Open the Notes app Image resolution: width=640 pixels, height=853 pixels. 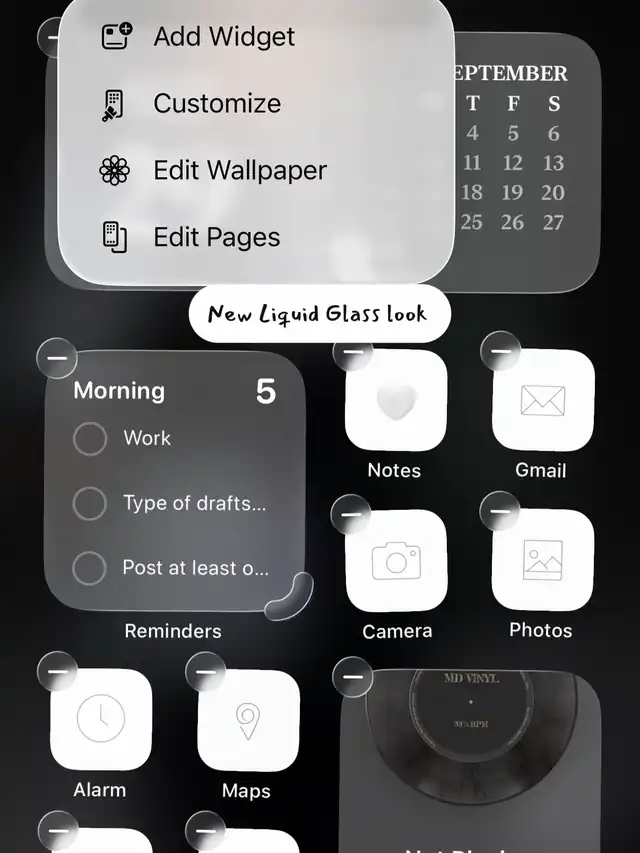396,400
